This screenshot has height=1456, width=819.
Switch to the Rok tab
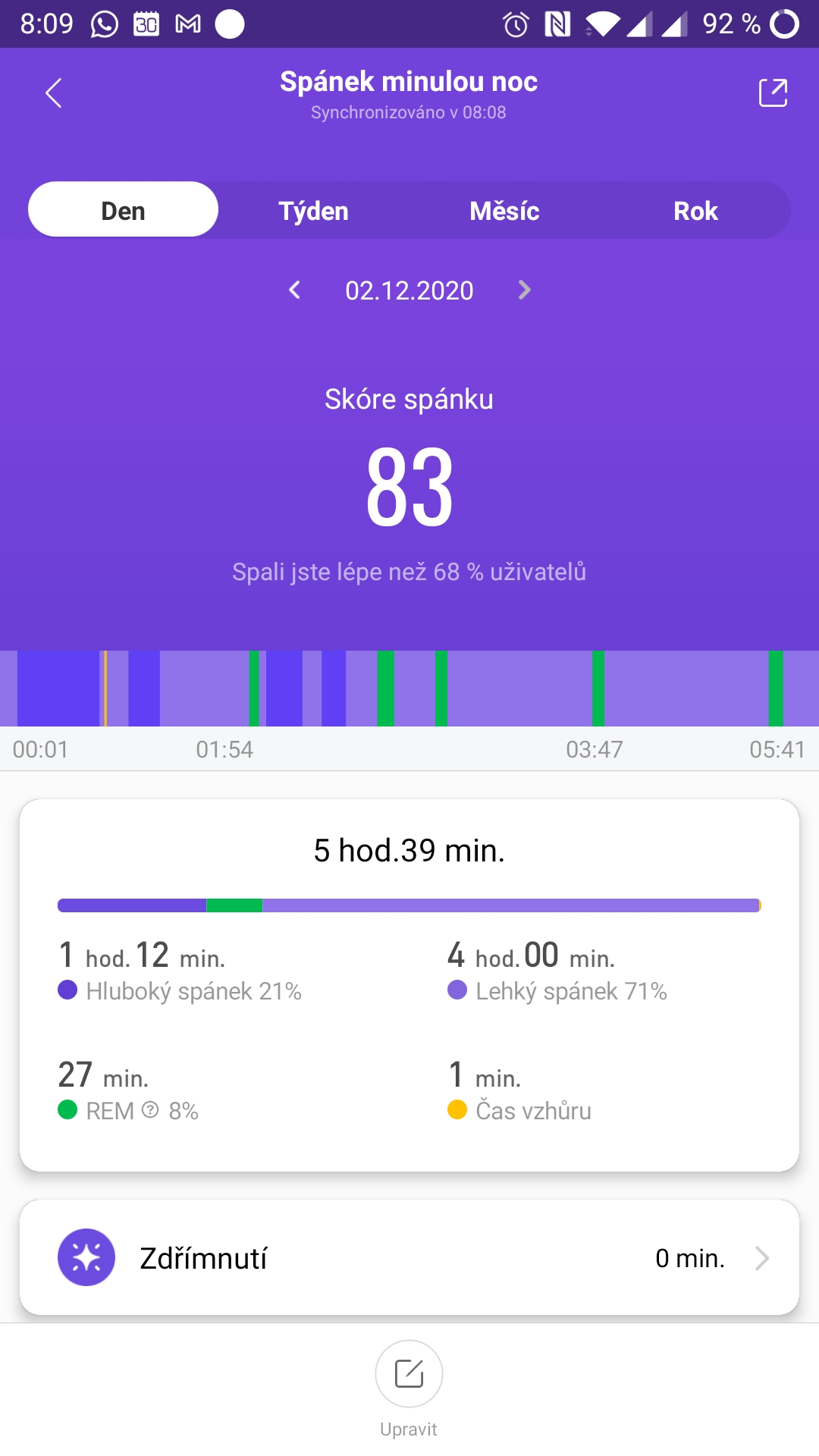point(695,210)
